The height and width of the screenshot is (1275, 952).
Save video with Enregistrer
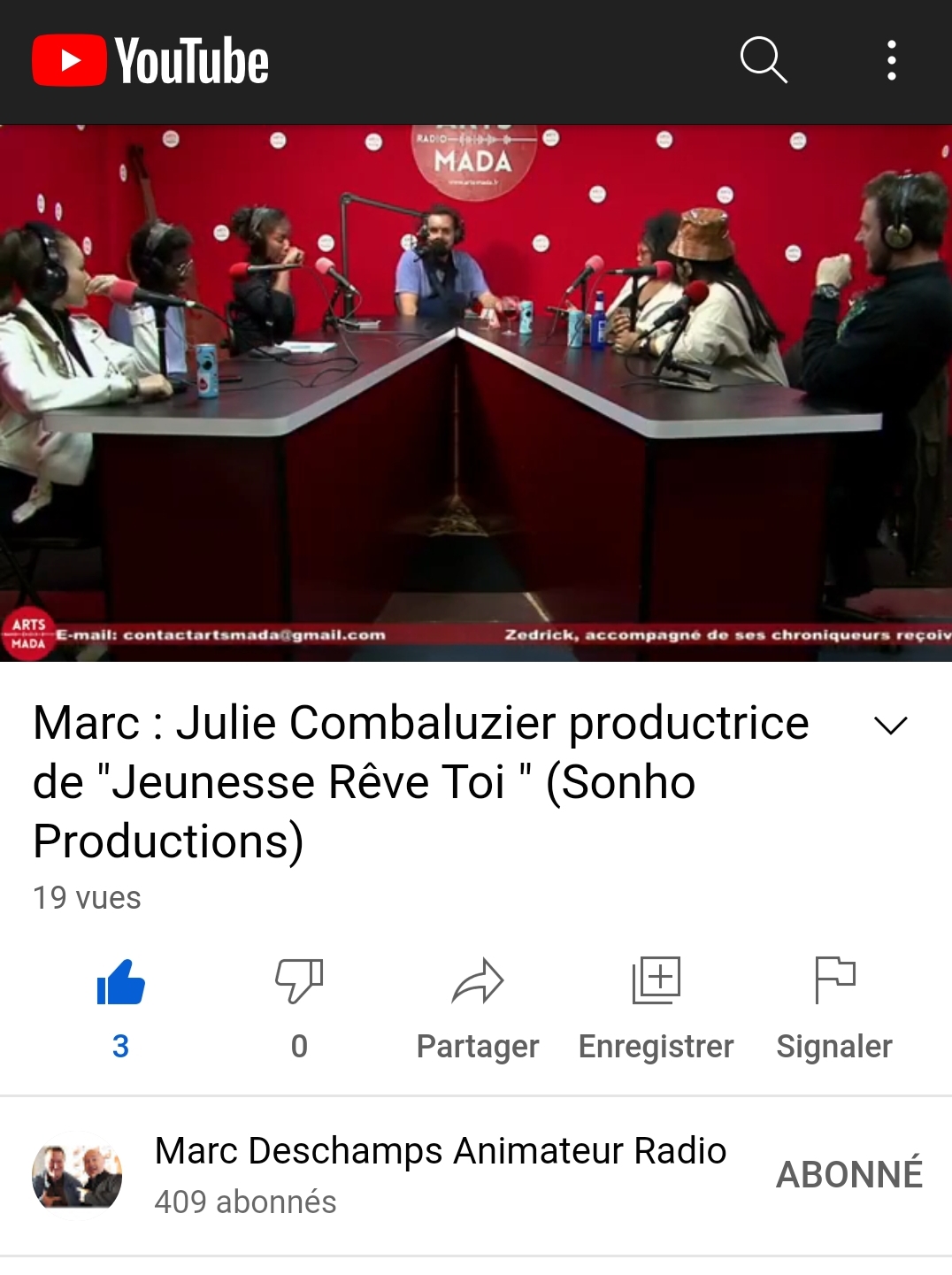click(656, 1007)
